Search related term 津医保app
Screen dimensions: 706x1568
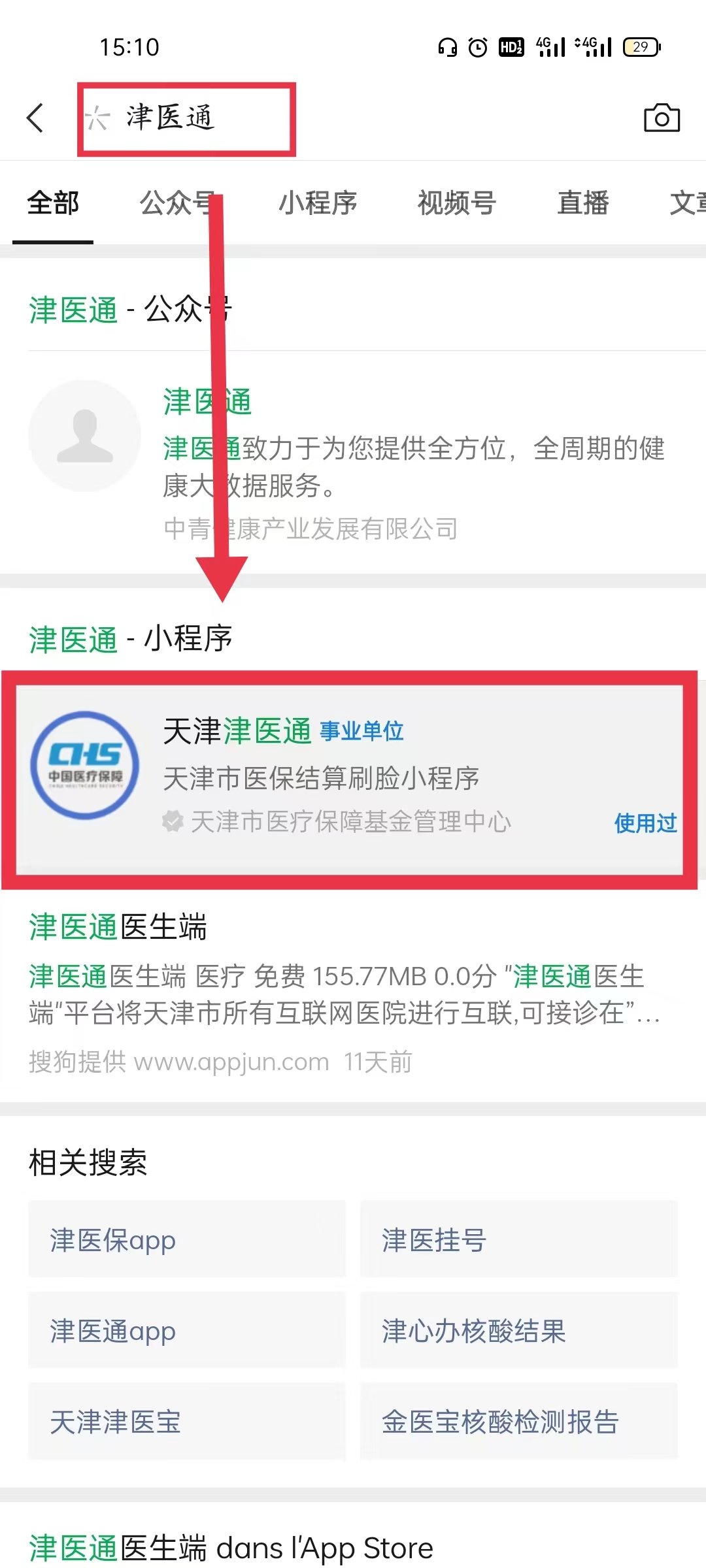[186, 1239]
